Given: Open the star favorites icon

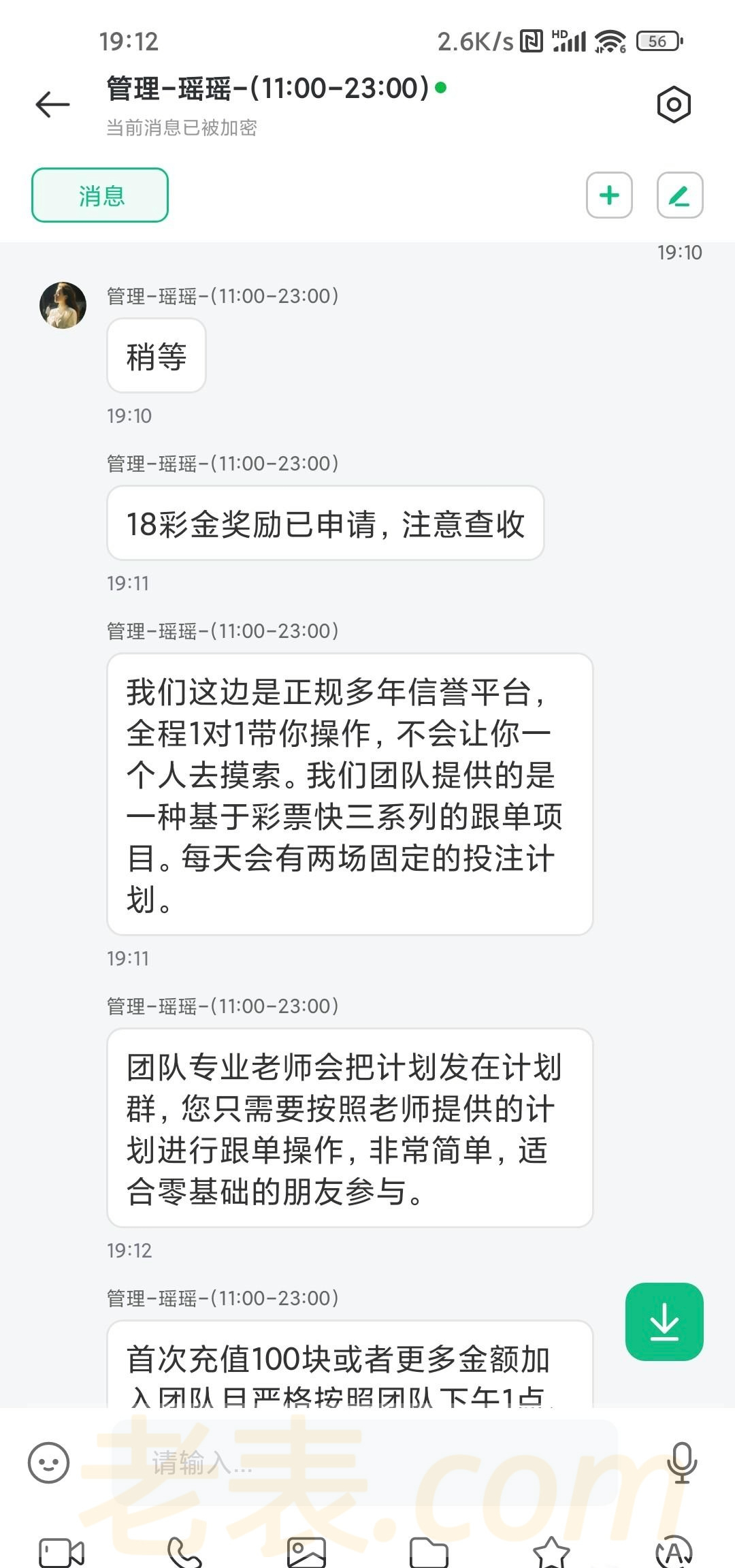Looking at the screenshot, I should tap(551, 1553).
